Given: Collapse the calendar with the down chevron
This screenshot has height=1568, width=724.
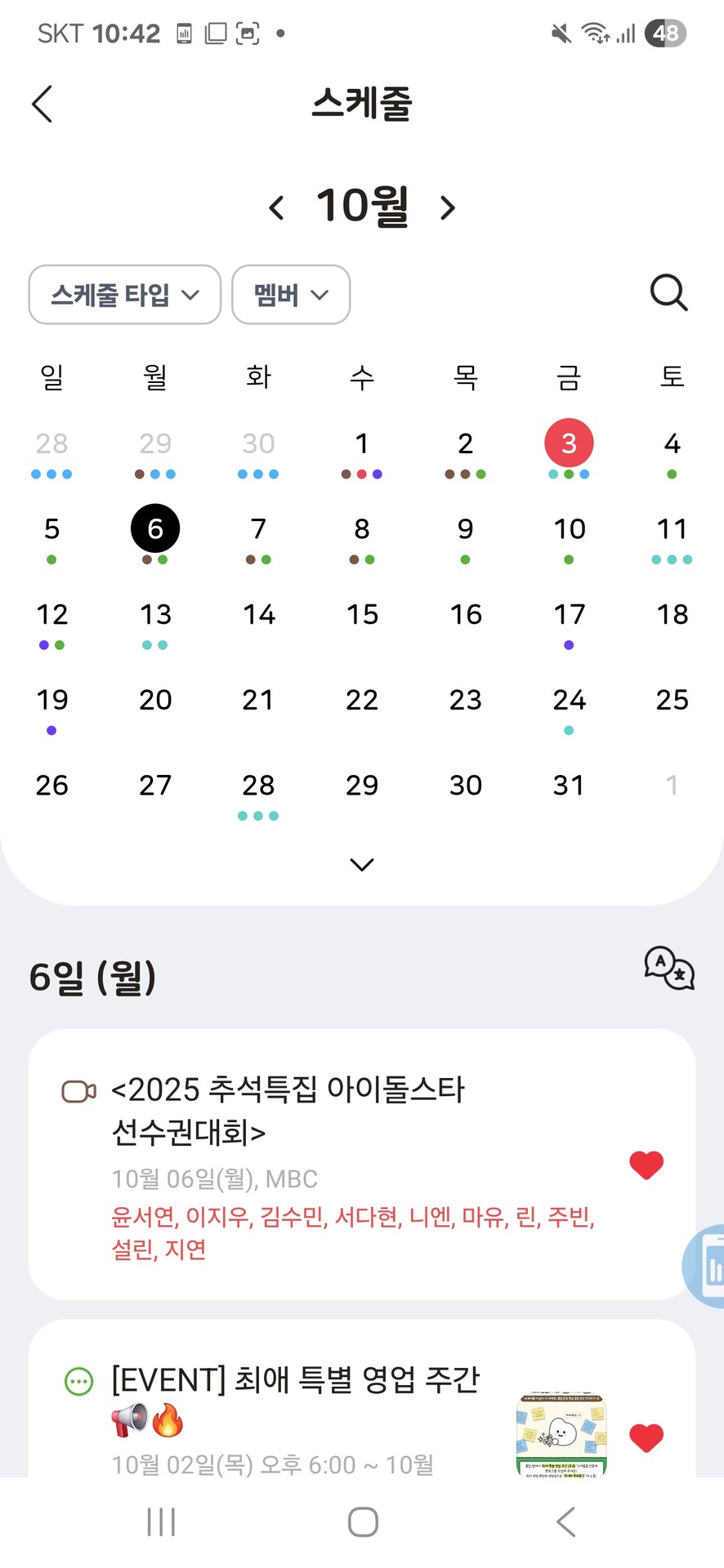Looking at the screenshot, I should [x=362, y=864].
